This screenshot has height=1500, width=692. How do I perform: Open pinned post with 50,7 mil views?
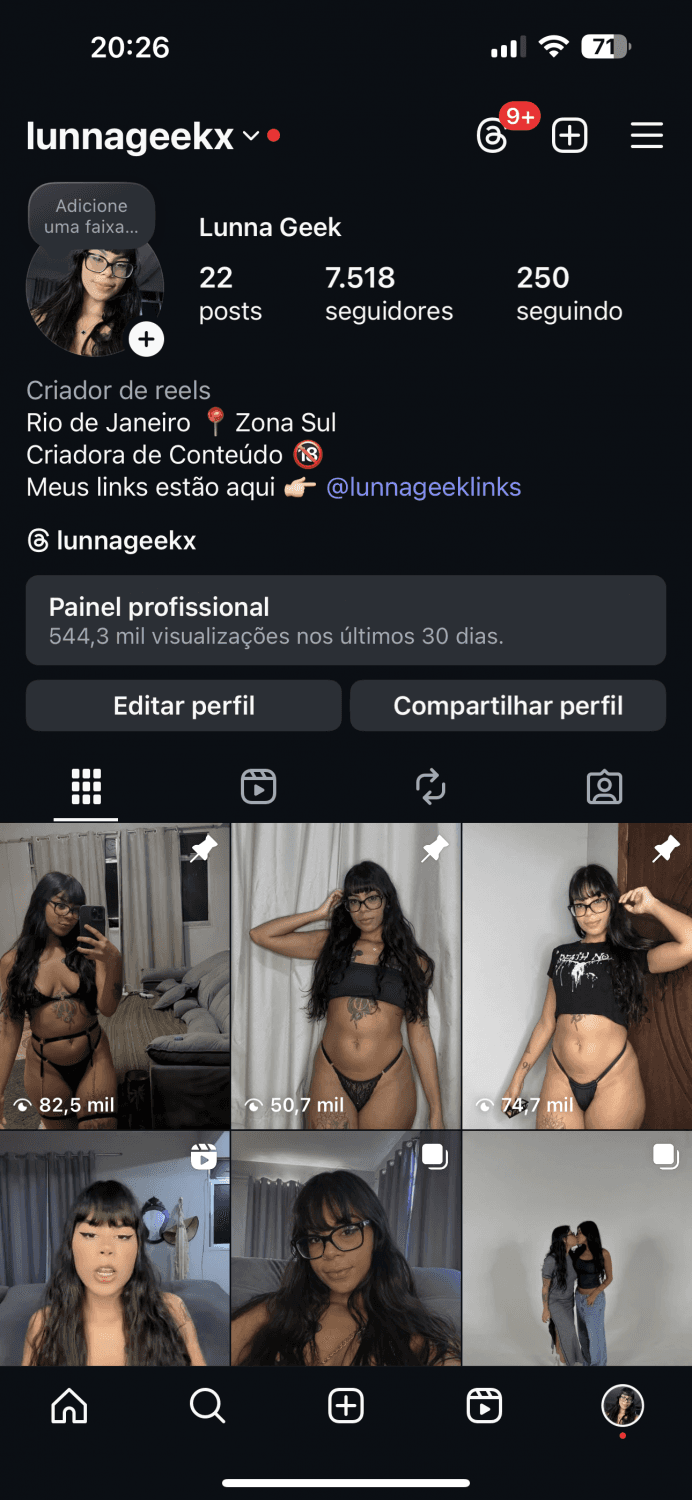[346, 975]
